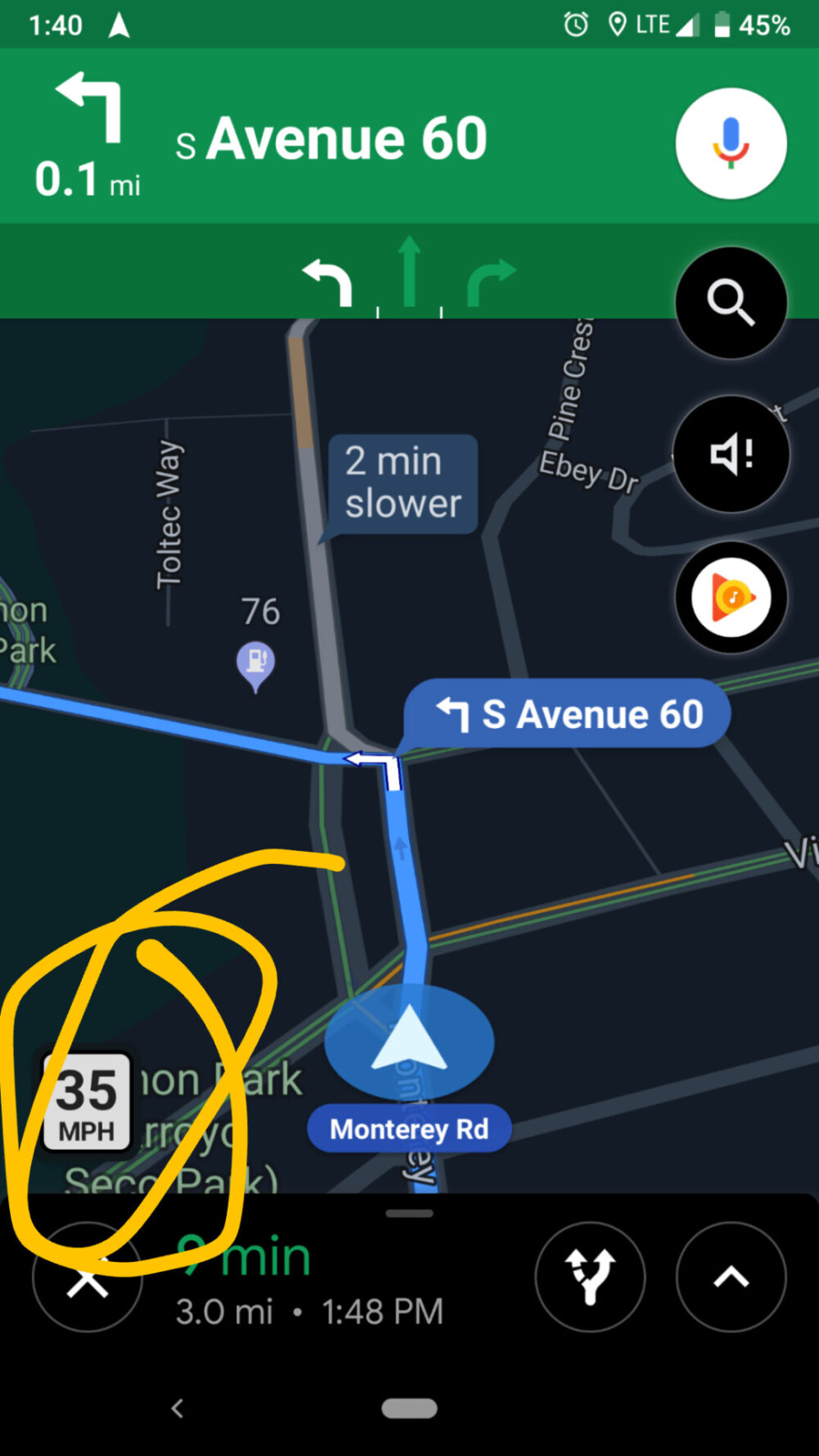Tap the 35 MPH speed limit indicator
The image size is (819, 1456).
(x=86, y=1102)
